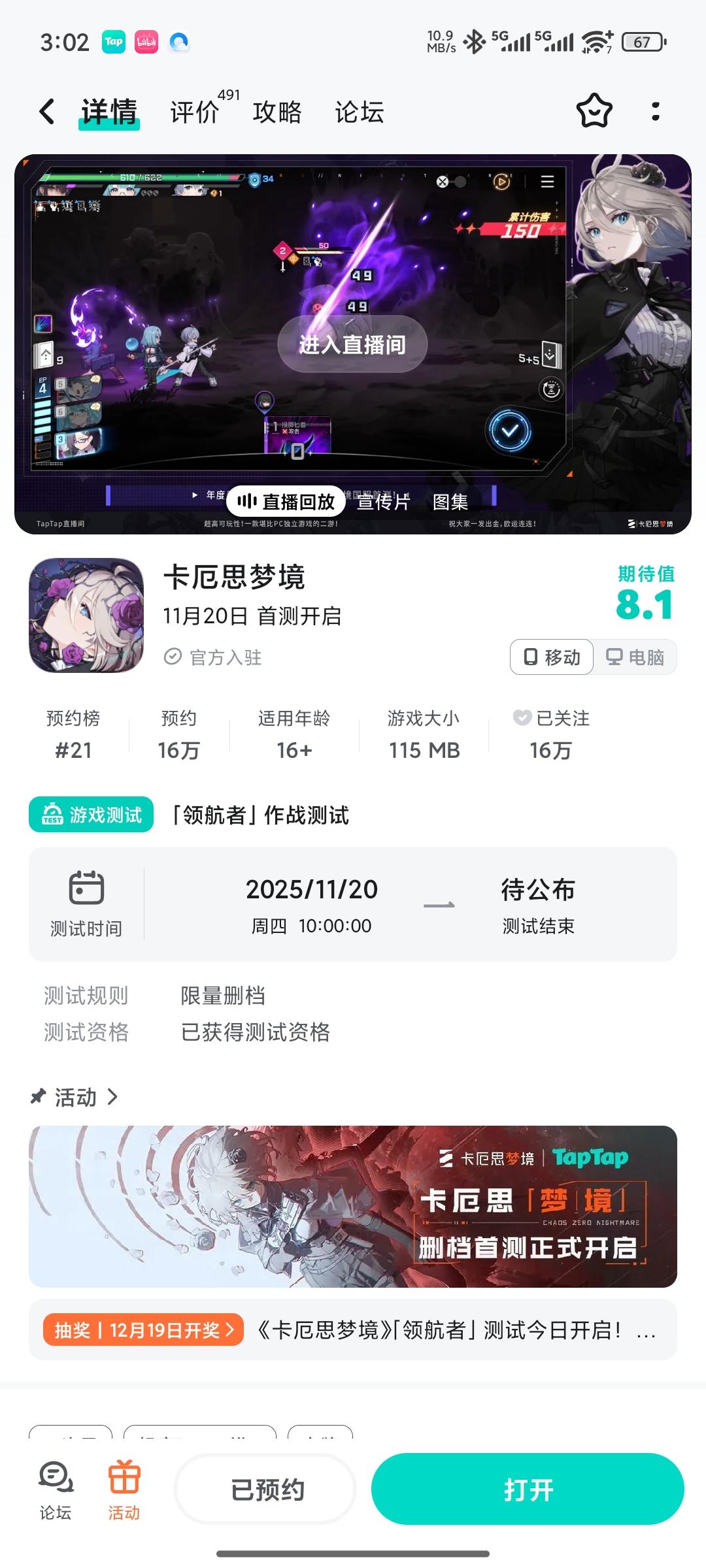Screen dimensions: 706x1568
Task: Open the three-dot overflow menu
Action: click(x=656, y=112)
